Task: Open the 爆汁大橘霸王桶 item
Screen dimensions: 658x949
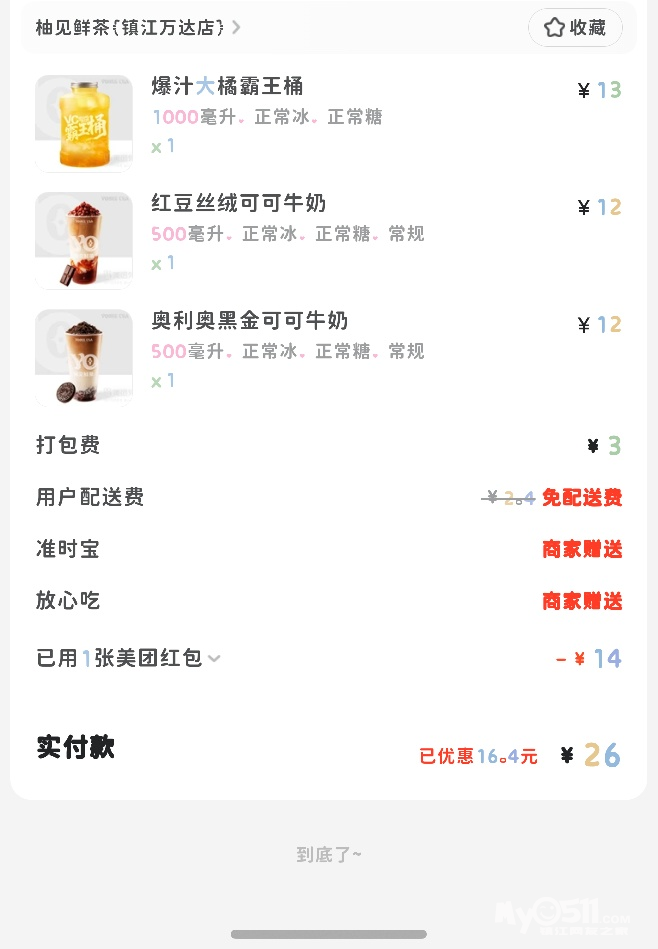Action: pos(228,87)
